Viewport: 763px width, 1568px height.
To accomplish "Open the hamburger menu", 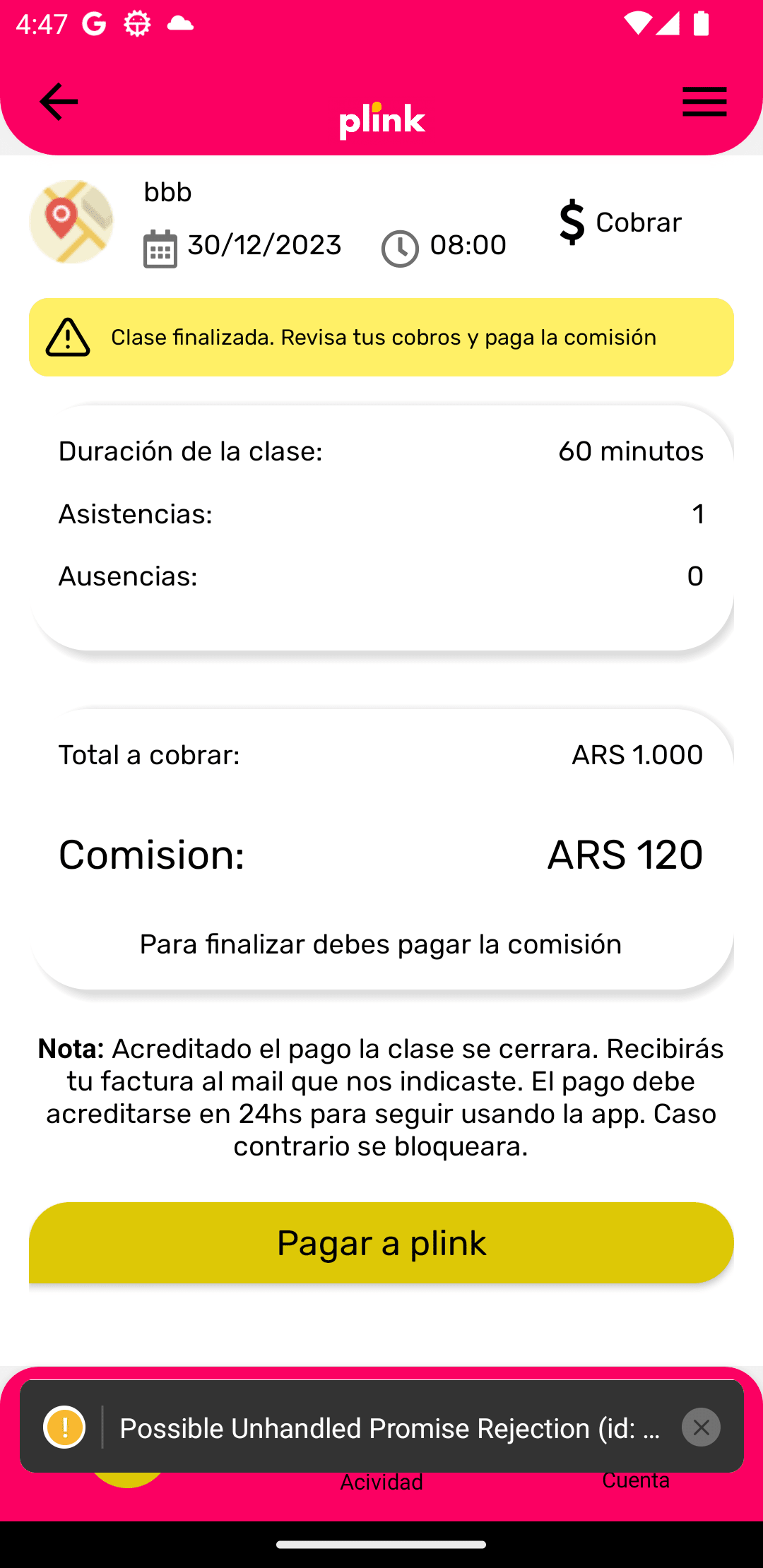I will click(x=704, y=102).
